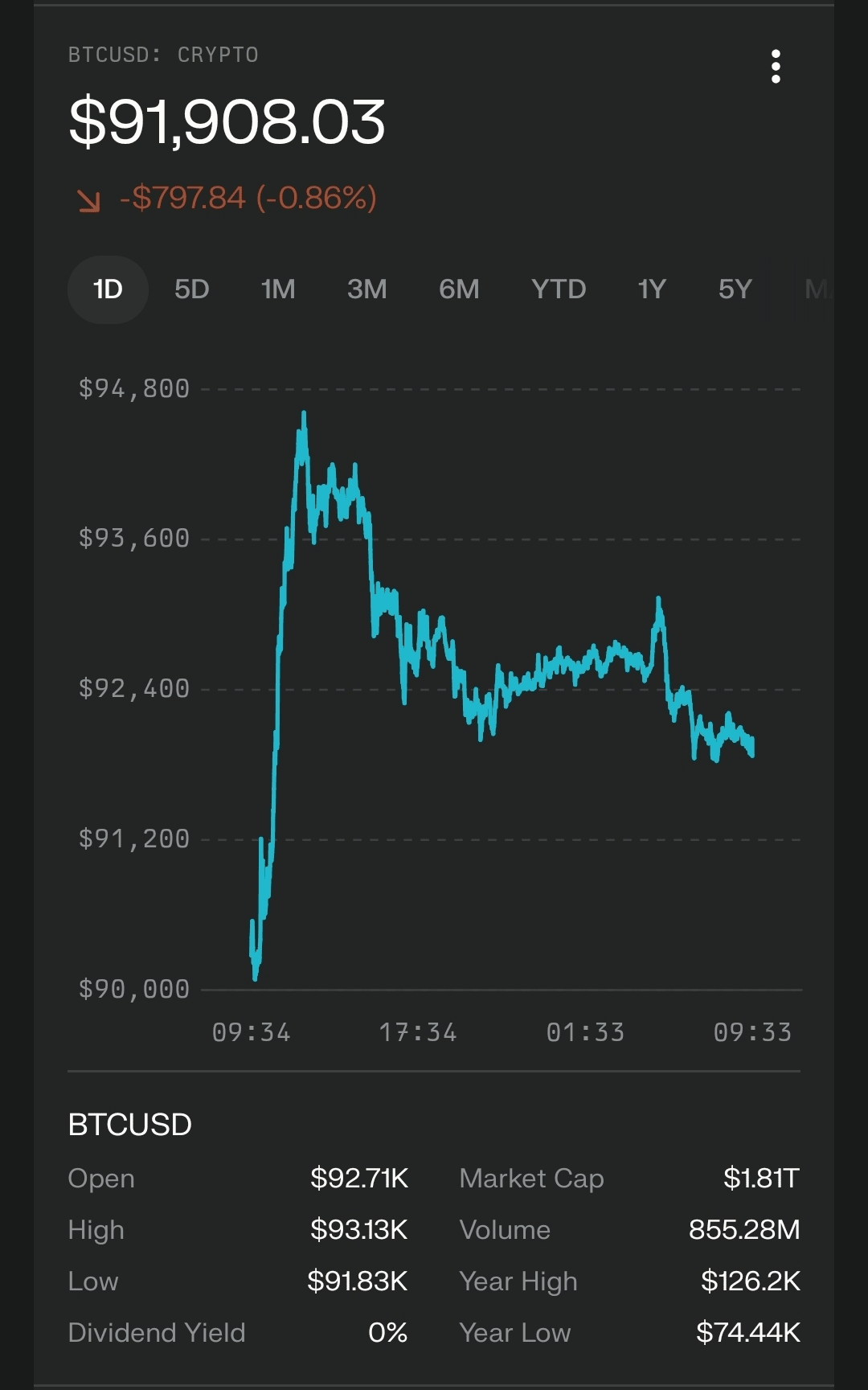Screen dimensions: 868x1390
Task: Switch chart to 3M range
Action: [x=367, y=289]
